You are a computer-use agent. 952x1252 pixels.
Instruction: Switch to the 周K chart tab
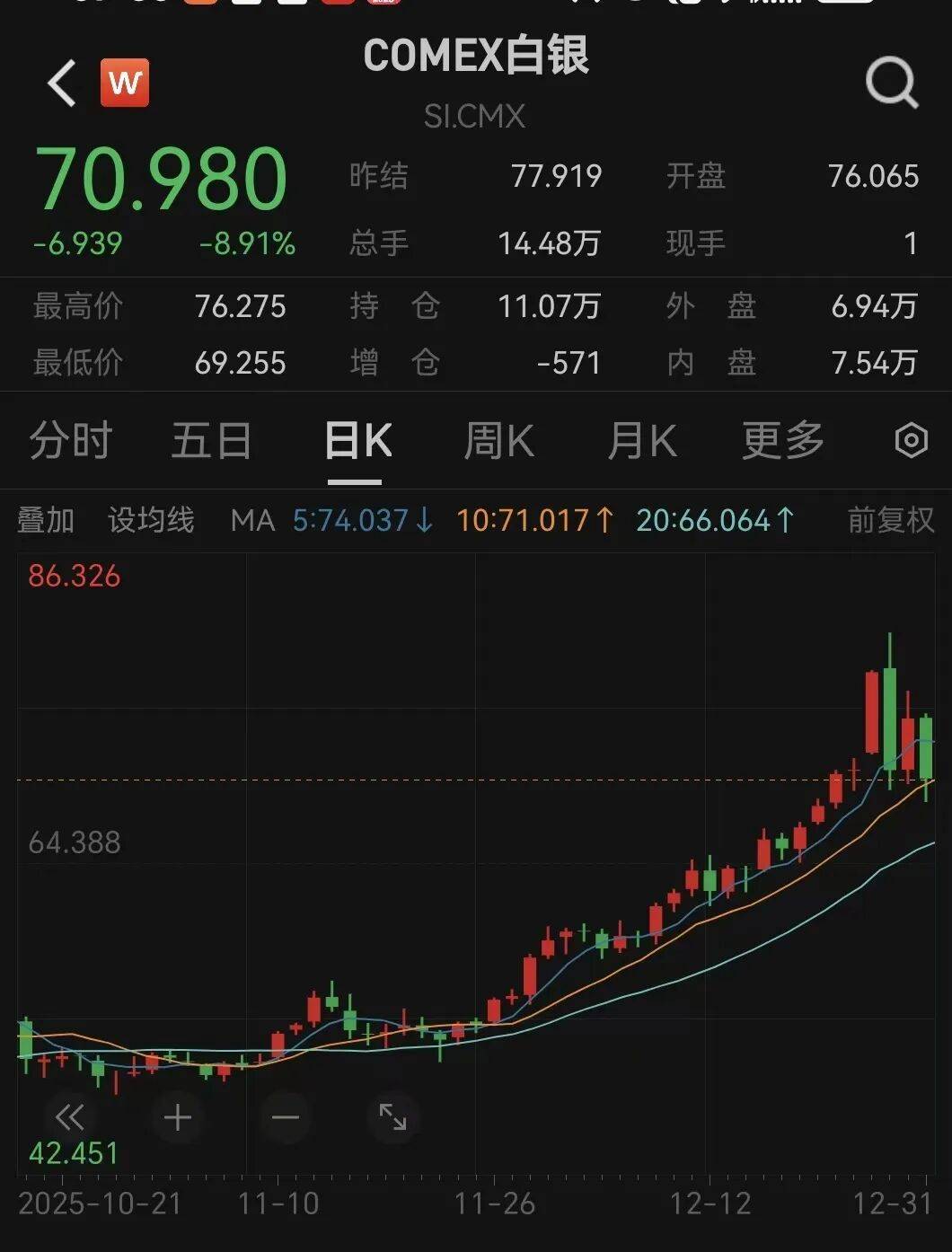coord(498,441)
